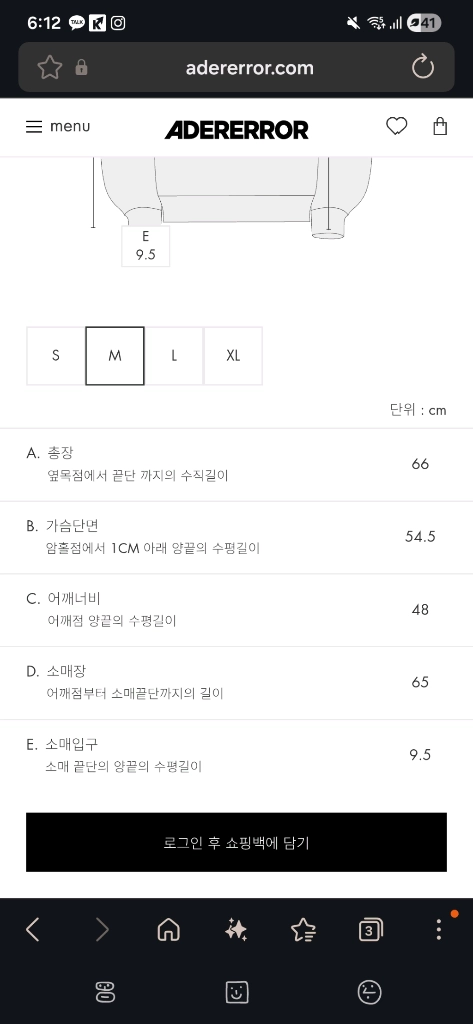
Task: Choose size M
Action: click(x=115, y=356)
